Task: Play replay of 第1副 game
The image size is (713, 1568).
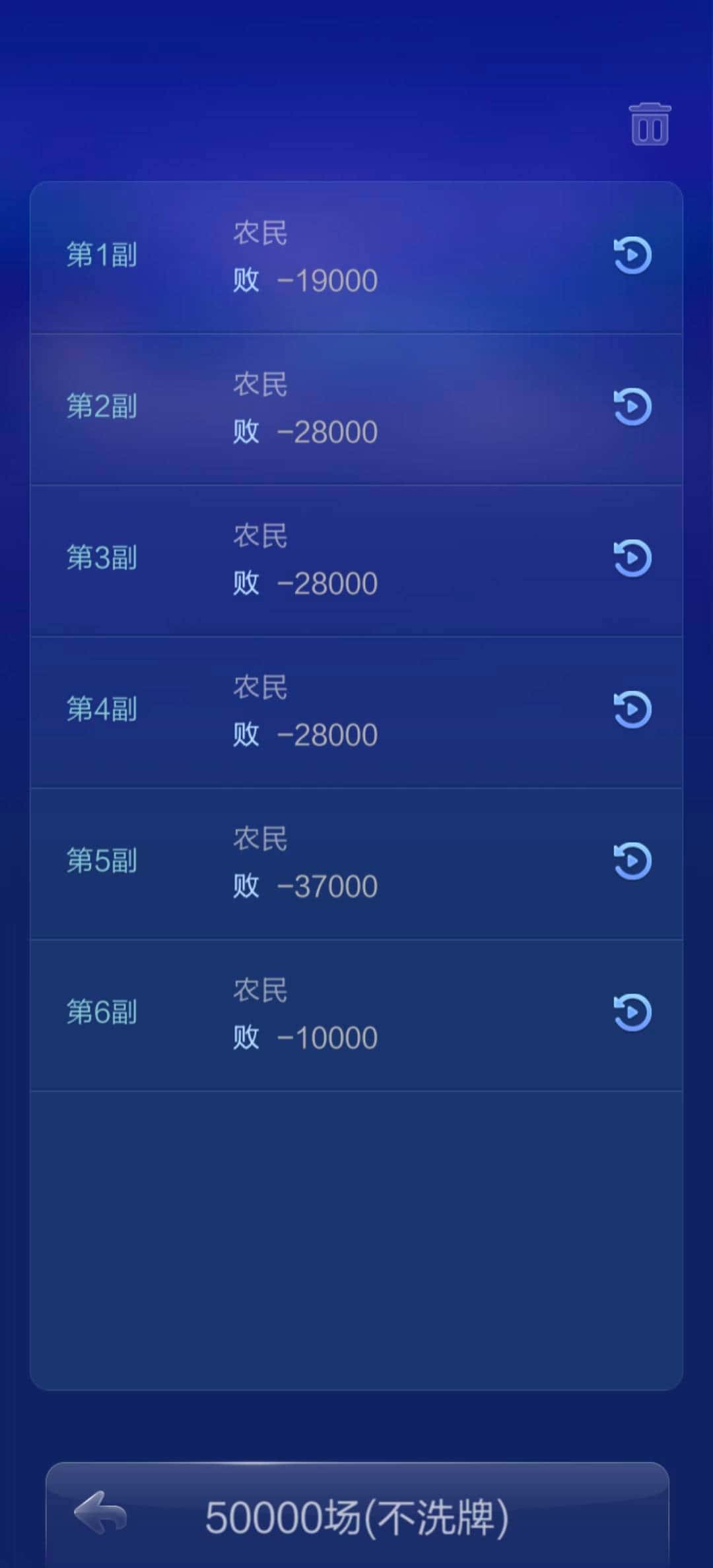Action: (632, 255)
